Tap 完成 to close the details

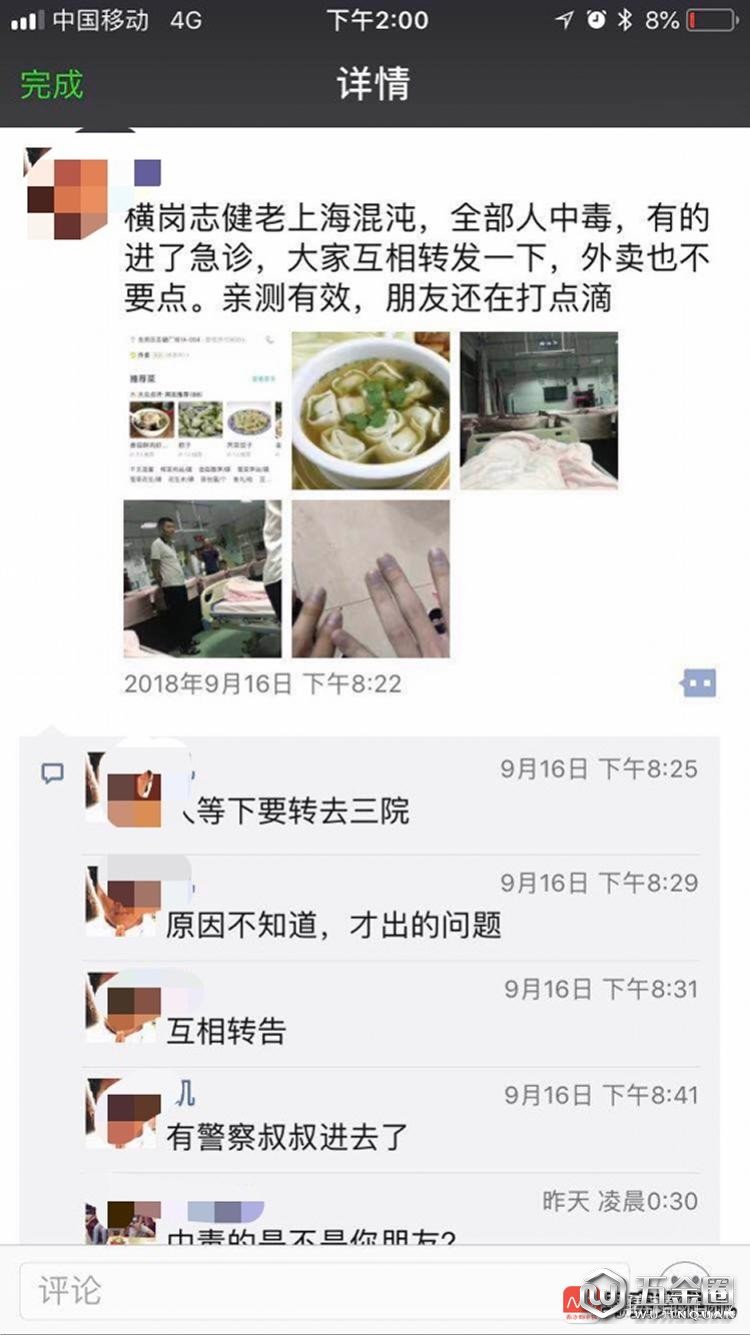click(x=52, y=84)
